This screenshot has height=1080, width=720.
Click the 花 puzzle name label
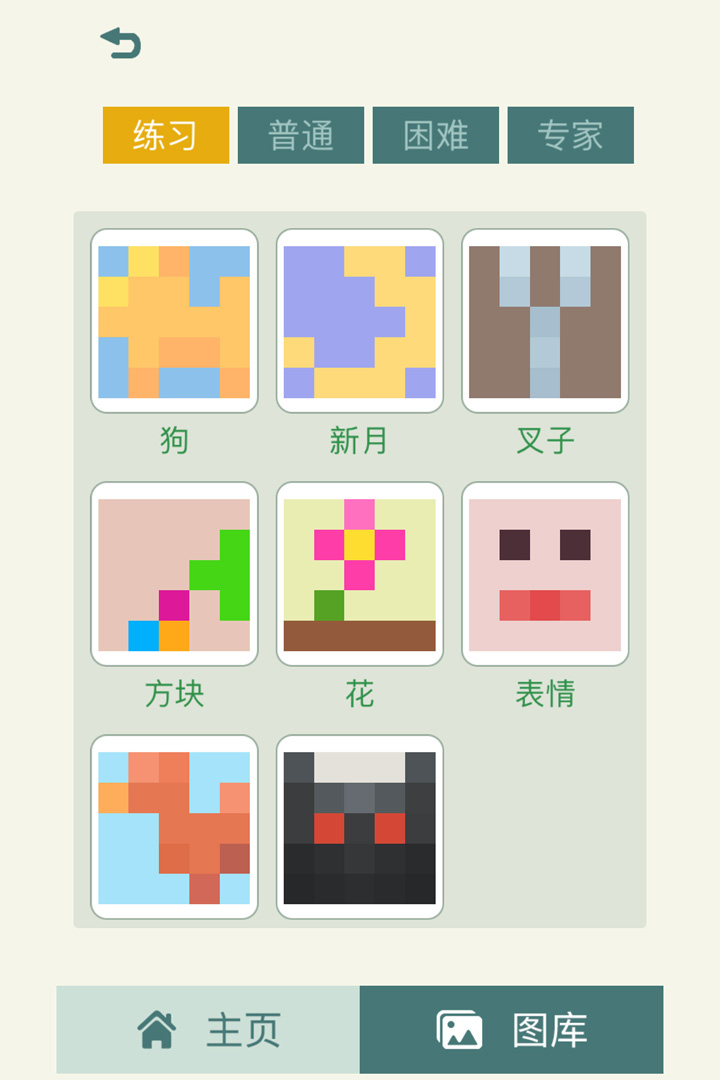point(359,692)
